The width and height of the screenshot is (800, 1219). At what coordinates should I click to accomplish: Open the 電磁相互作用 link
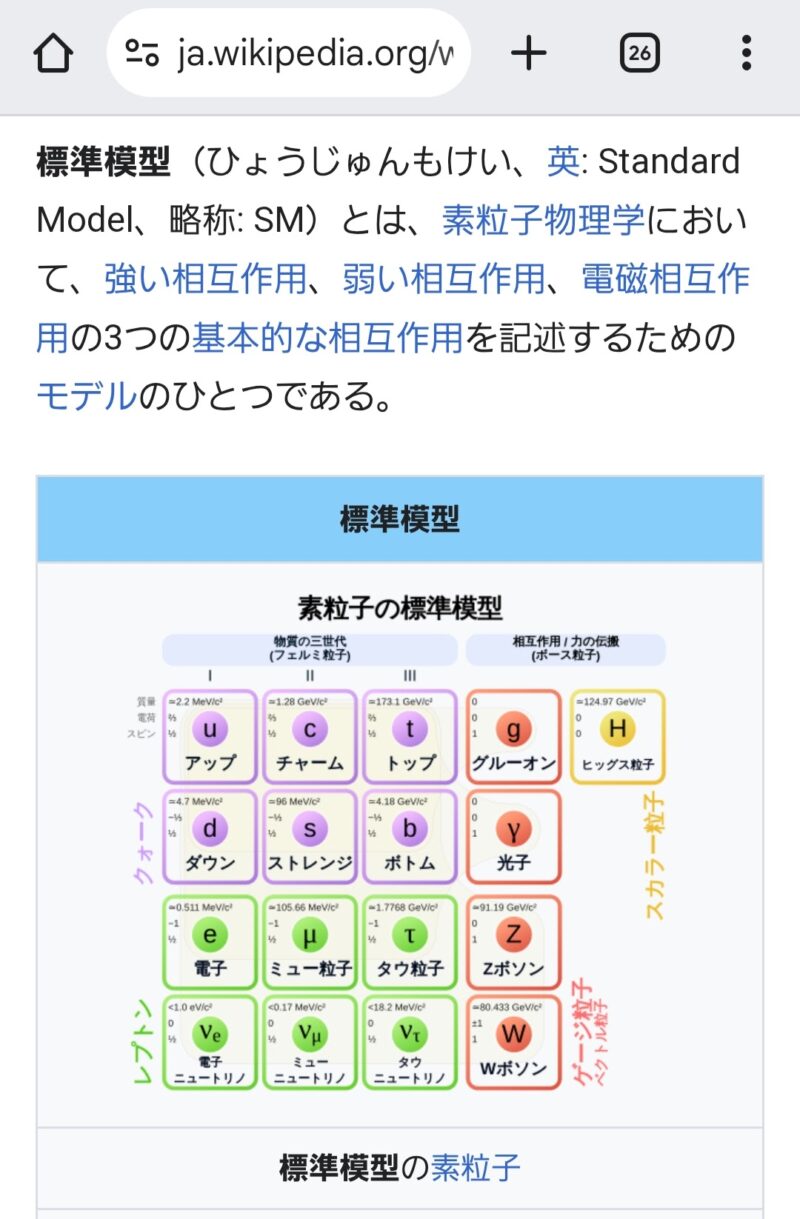[x=664, y=279]
